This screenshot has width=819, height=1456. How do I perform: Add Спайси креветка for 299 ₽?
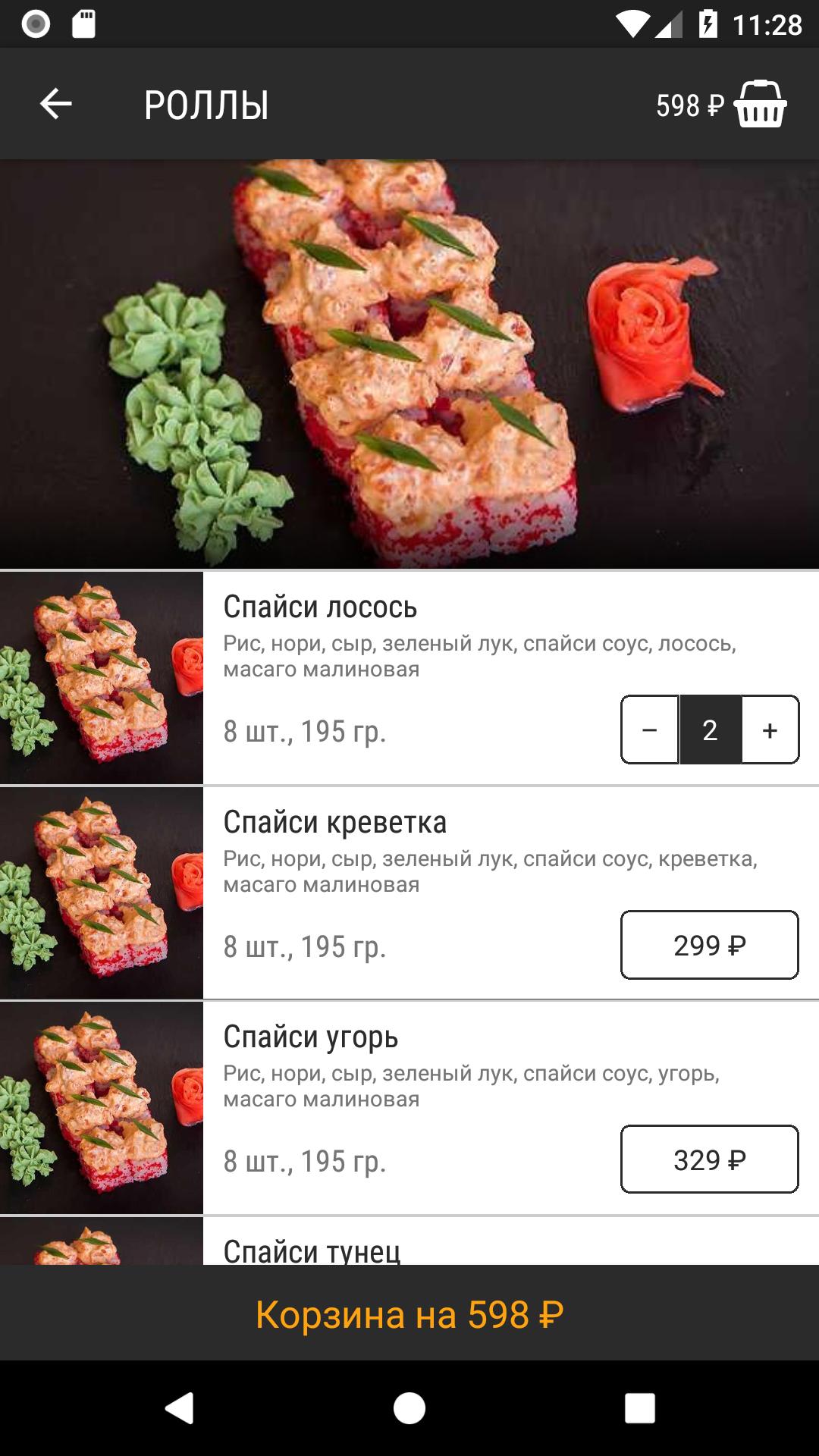tap(709, 945)
